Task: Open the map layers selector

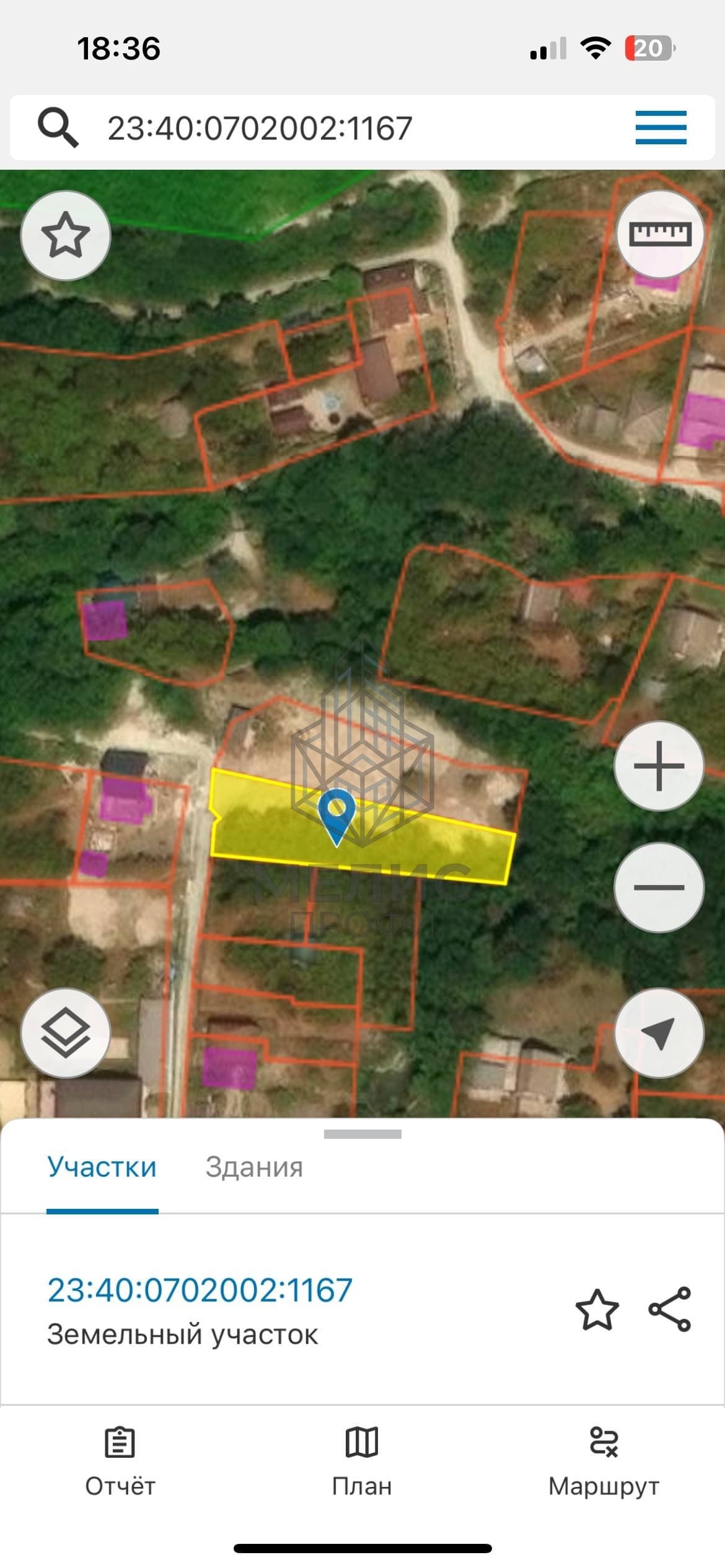Action: [66, 1033]
